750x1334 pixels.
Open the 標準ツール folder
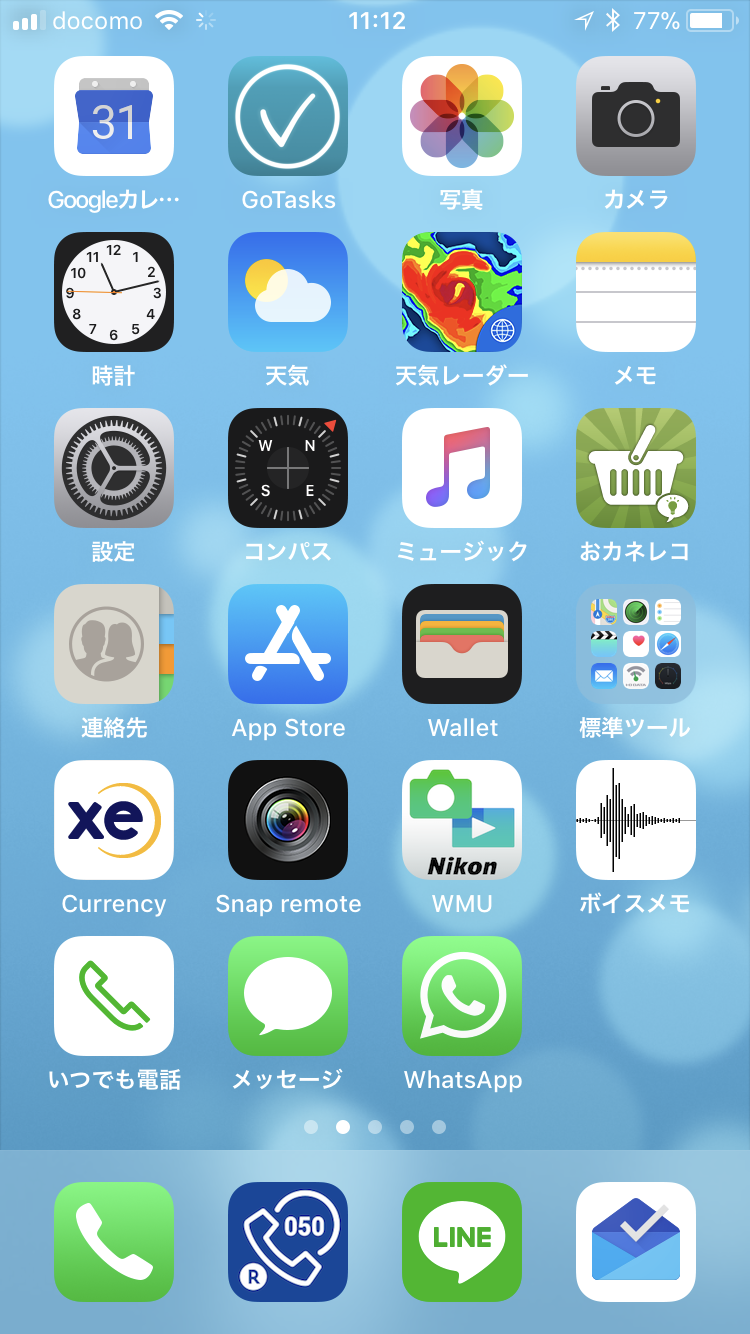click(636, 644)
